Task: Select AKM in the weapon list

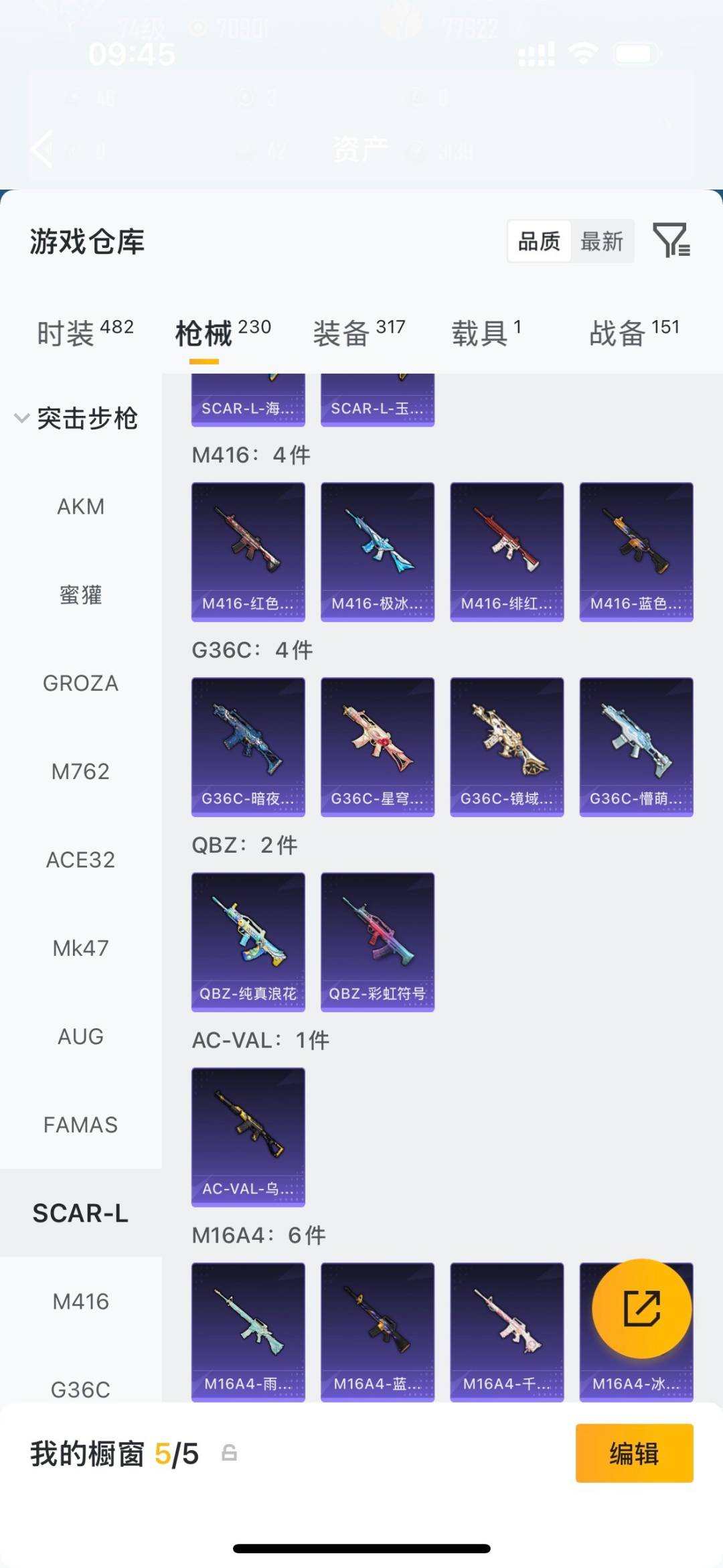Action: coord(80,507)
